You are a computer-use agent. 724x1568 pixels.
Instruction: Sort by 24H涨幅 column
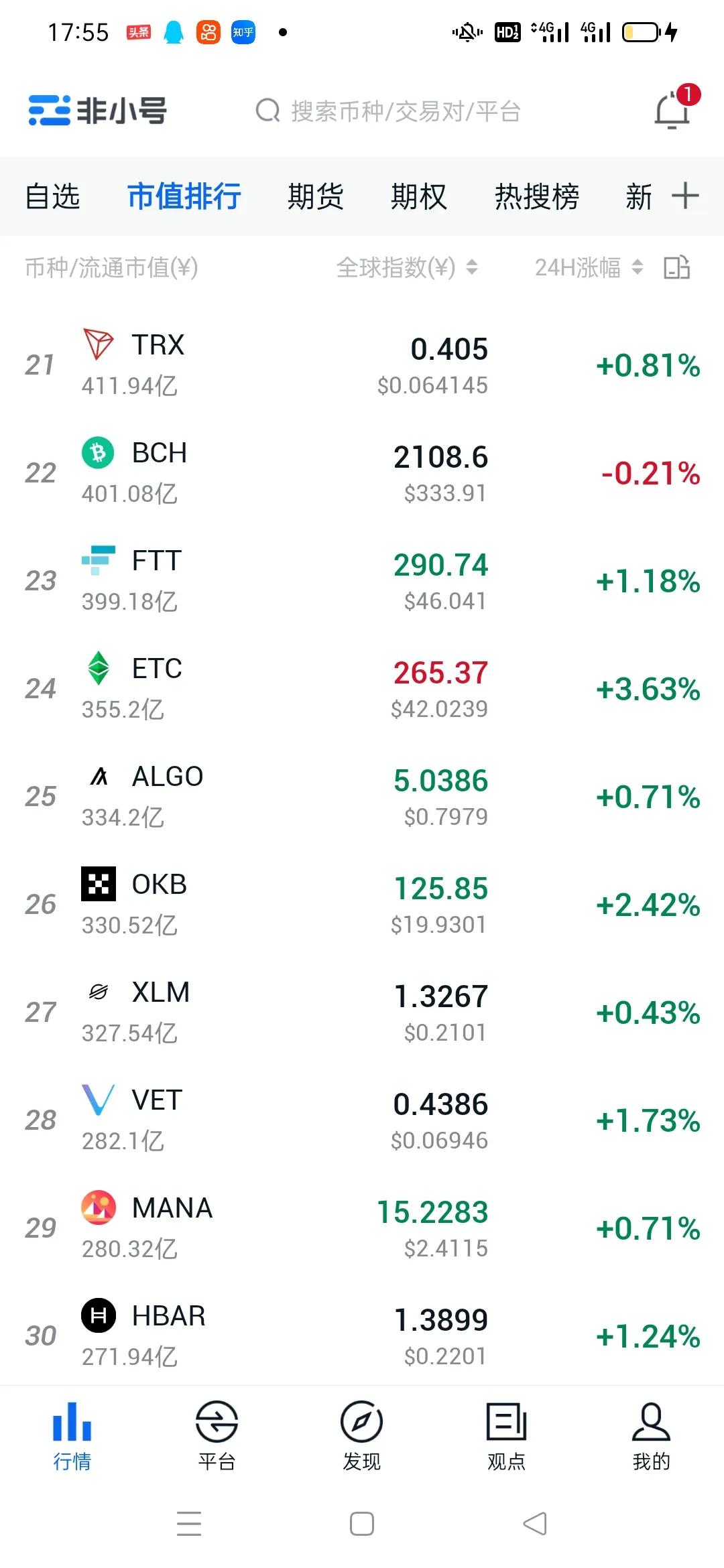588,267
